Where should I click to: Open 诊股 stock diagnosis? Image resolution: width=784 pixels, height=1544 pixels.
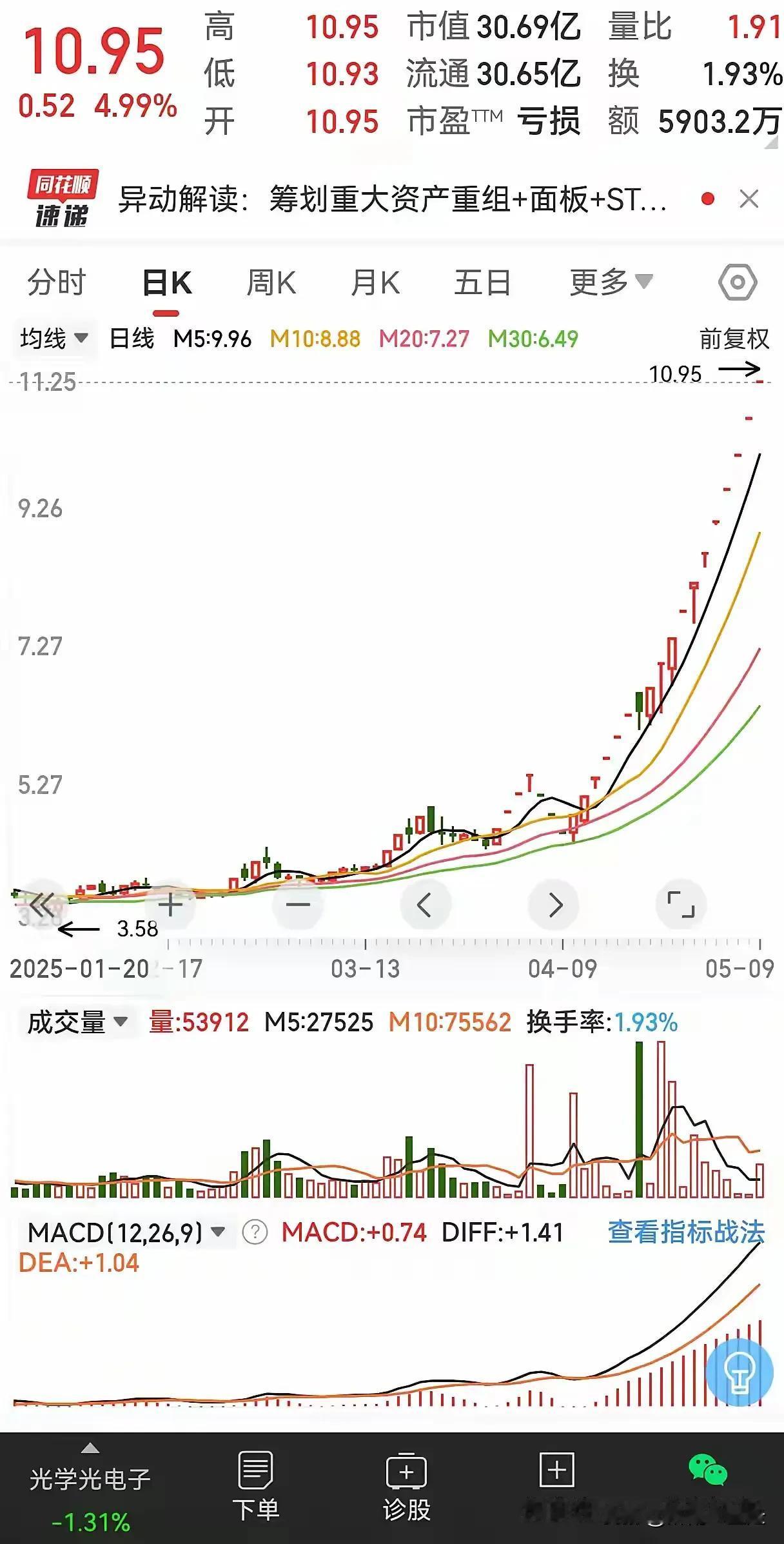tap(406, 1487)
